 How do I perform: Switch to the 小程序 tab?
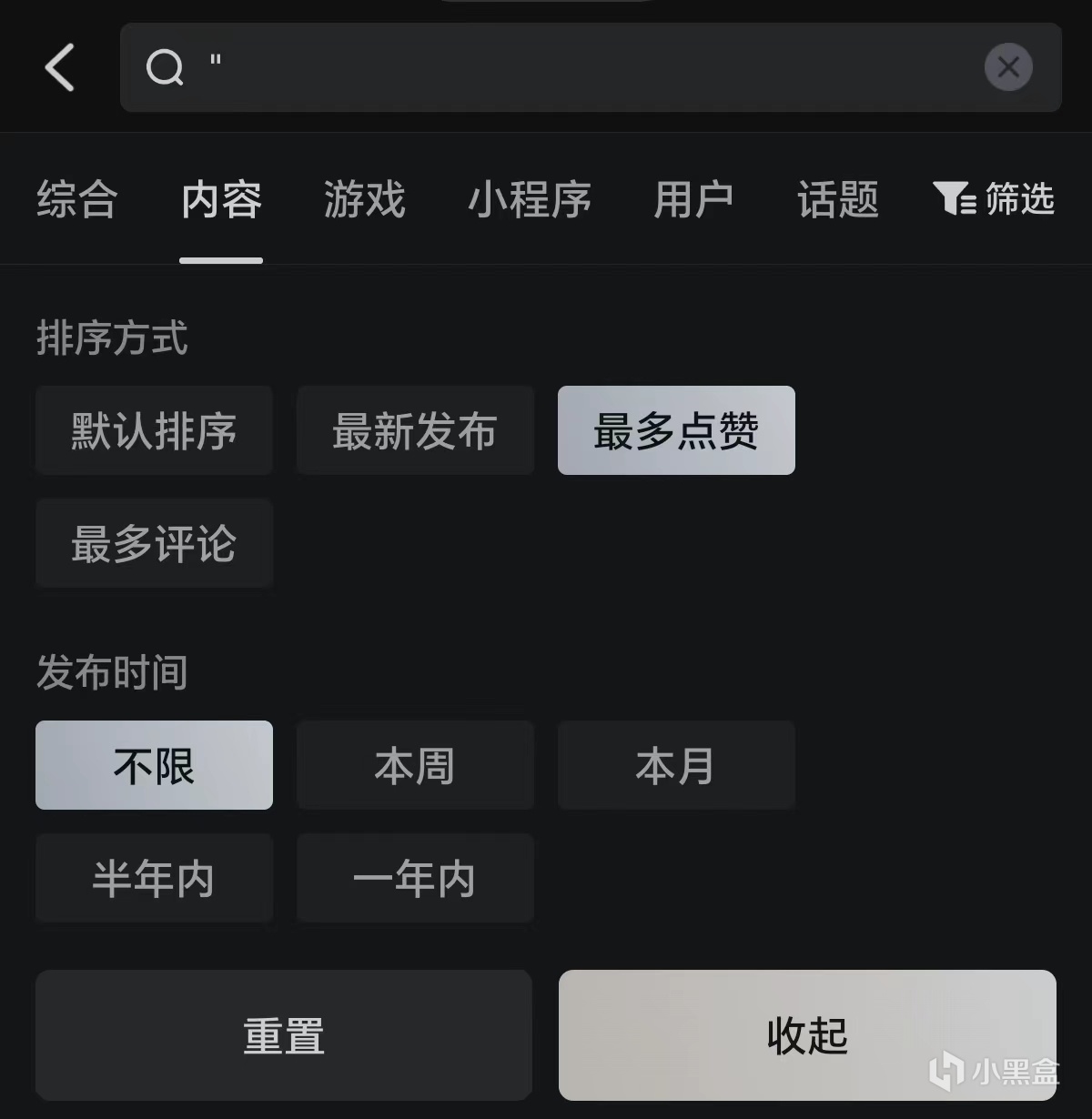(x=530, y=199)
